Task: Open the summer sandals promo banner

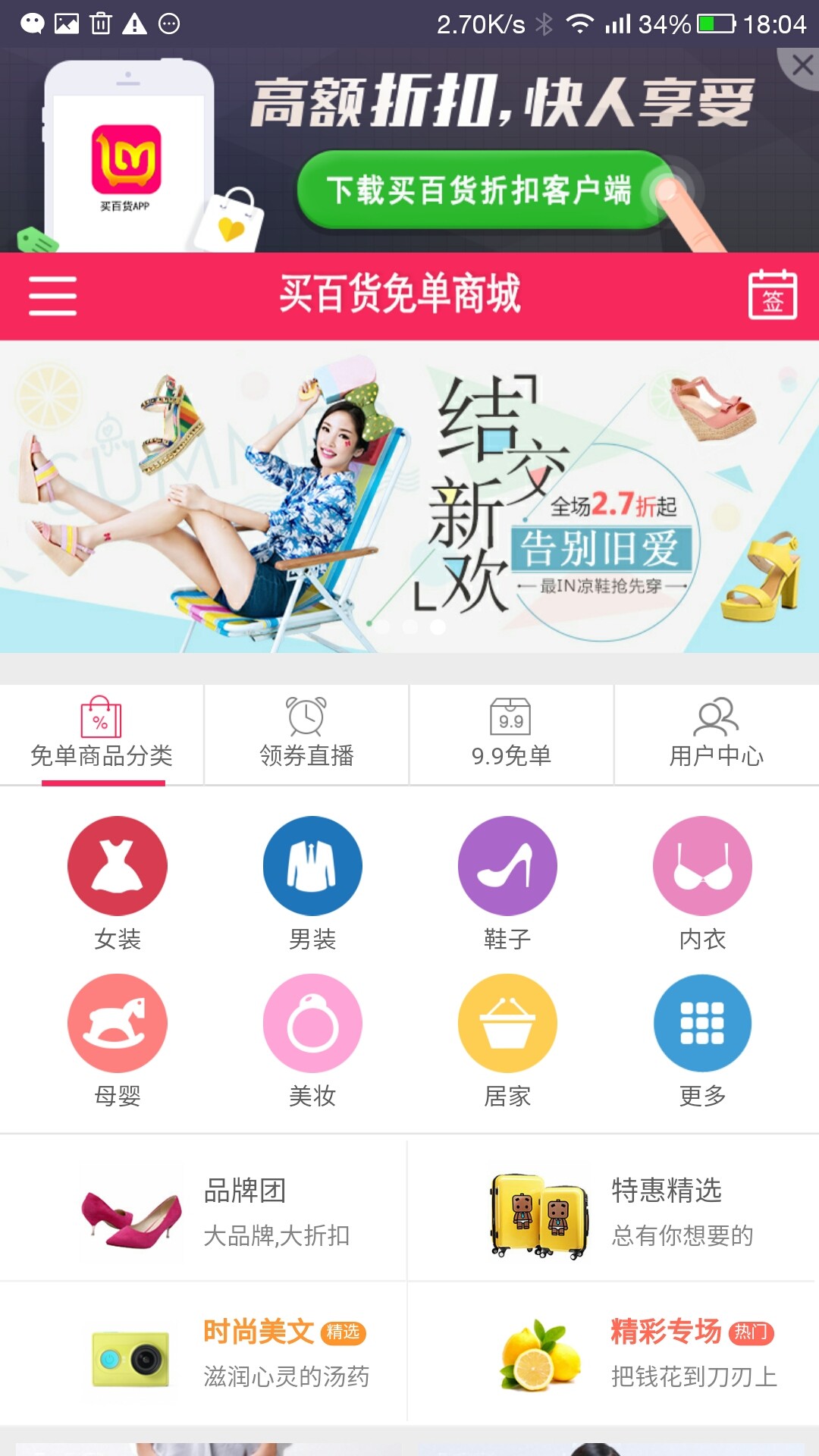Action: coord(409,497)
